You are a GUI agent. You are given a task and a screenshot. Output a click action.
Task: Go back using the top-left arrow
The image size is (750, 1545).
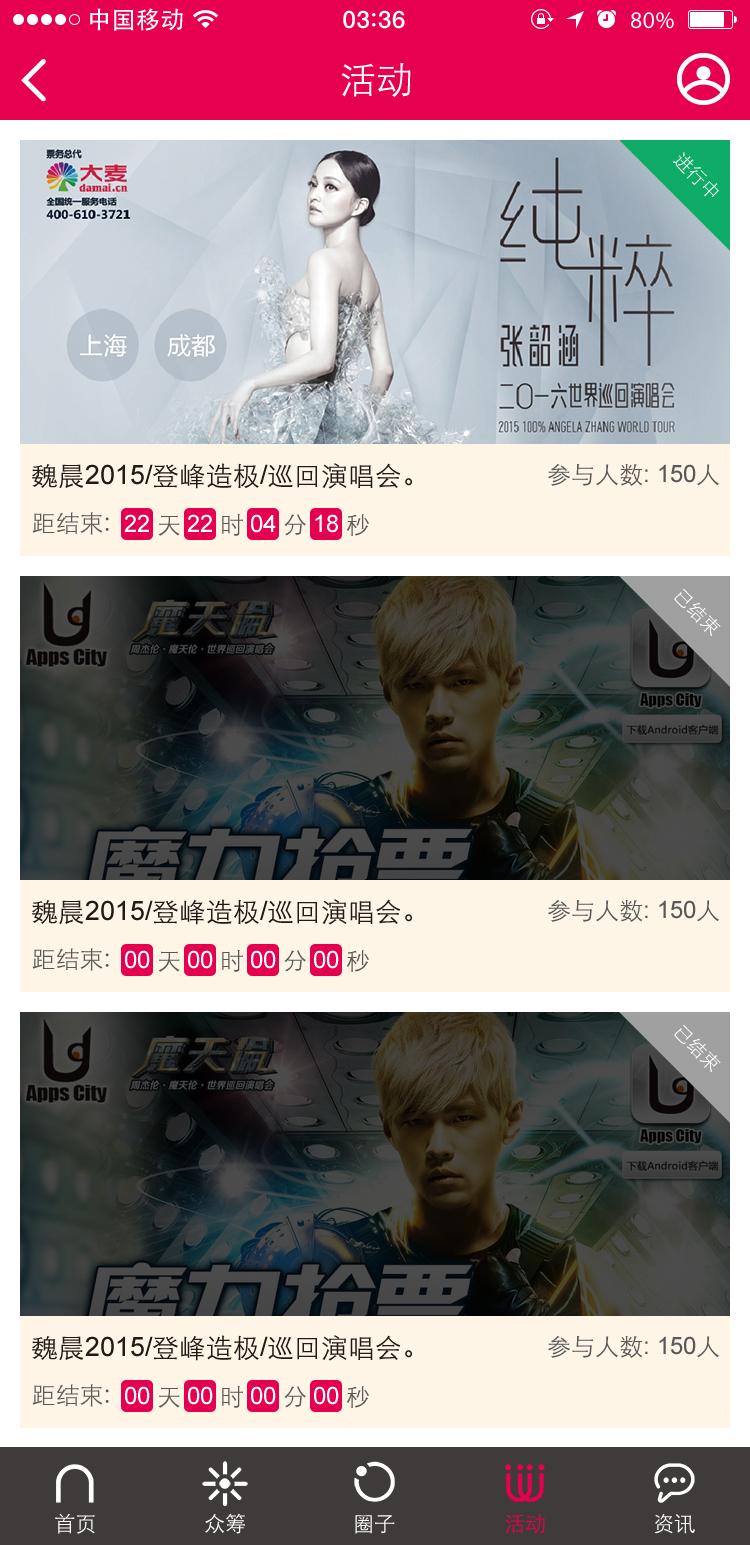coord(35,80)
